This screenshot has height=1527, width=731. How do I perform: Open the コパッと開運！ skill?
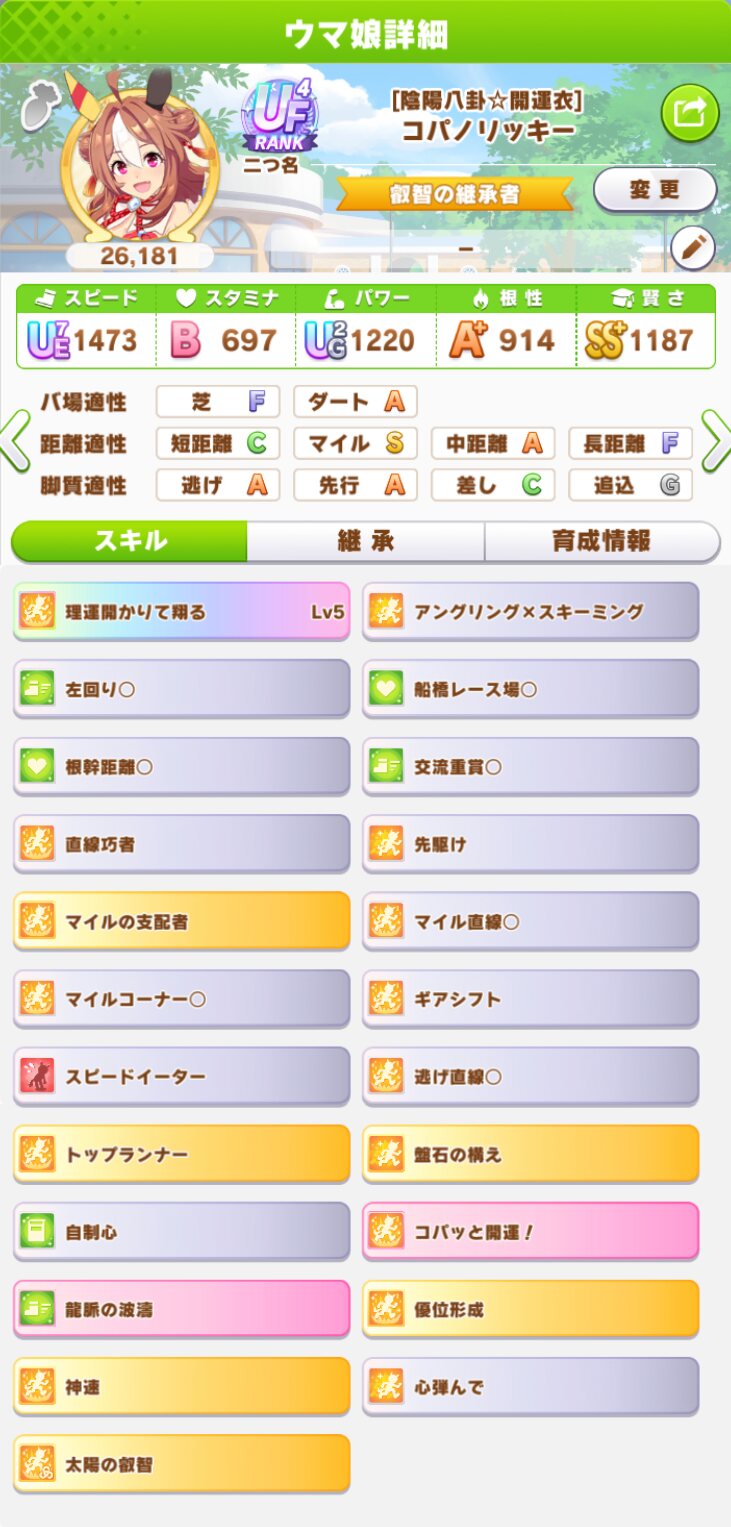(x=530, y=1232)
